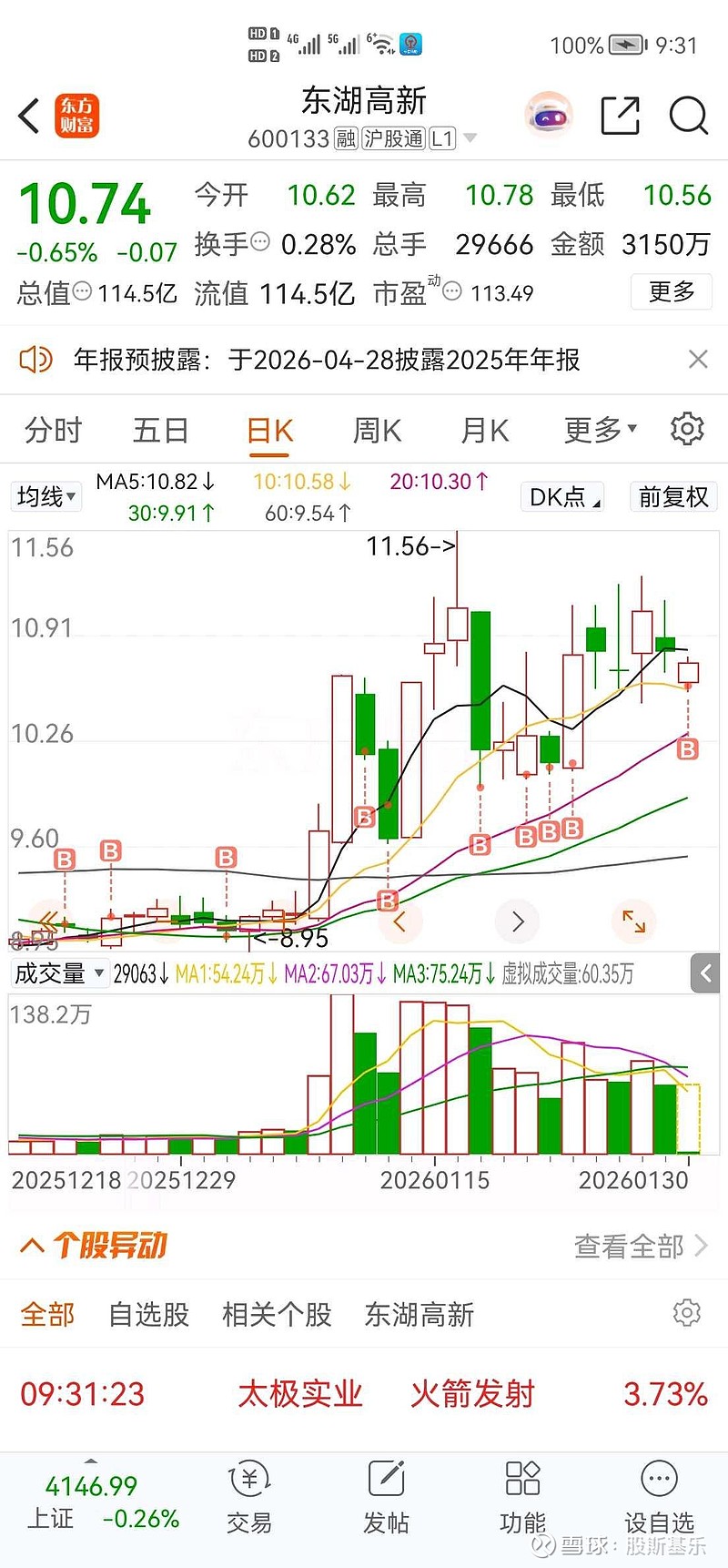
Task: Add stock to watchlist with 设自选
Action: (x=659, y=1496)
